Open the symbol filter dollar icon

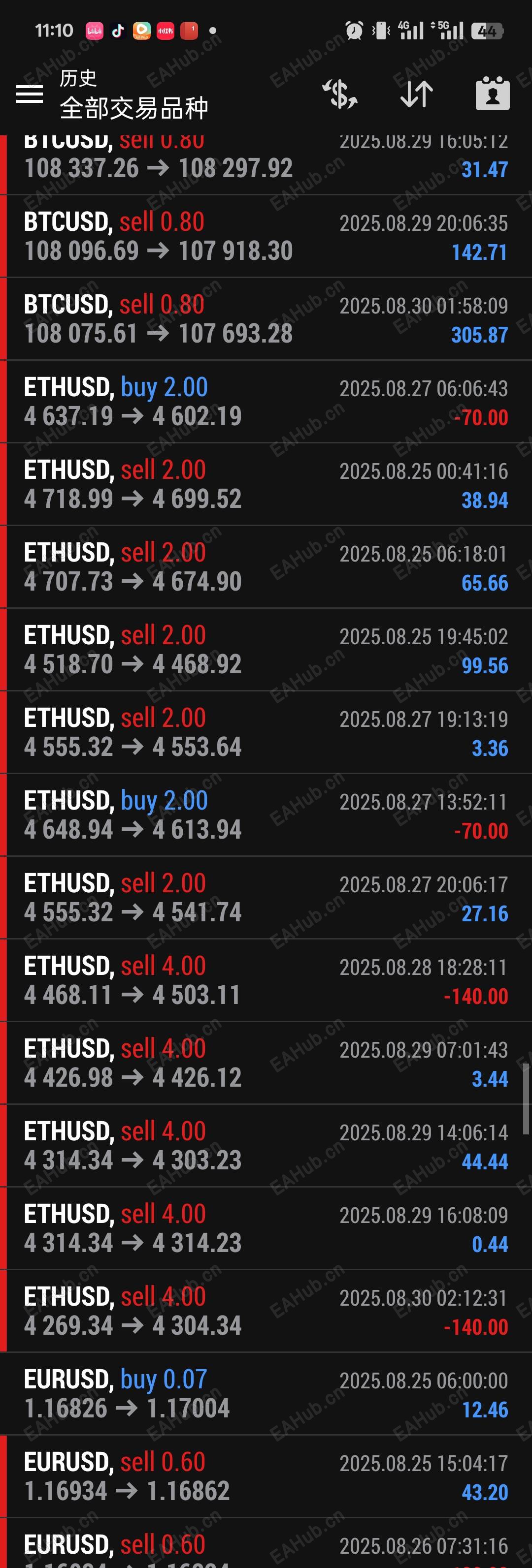pyautogui.click(x=340, y=94)
